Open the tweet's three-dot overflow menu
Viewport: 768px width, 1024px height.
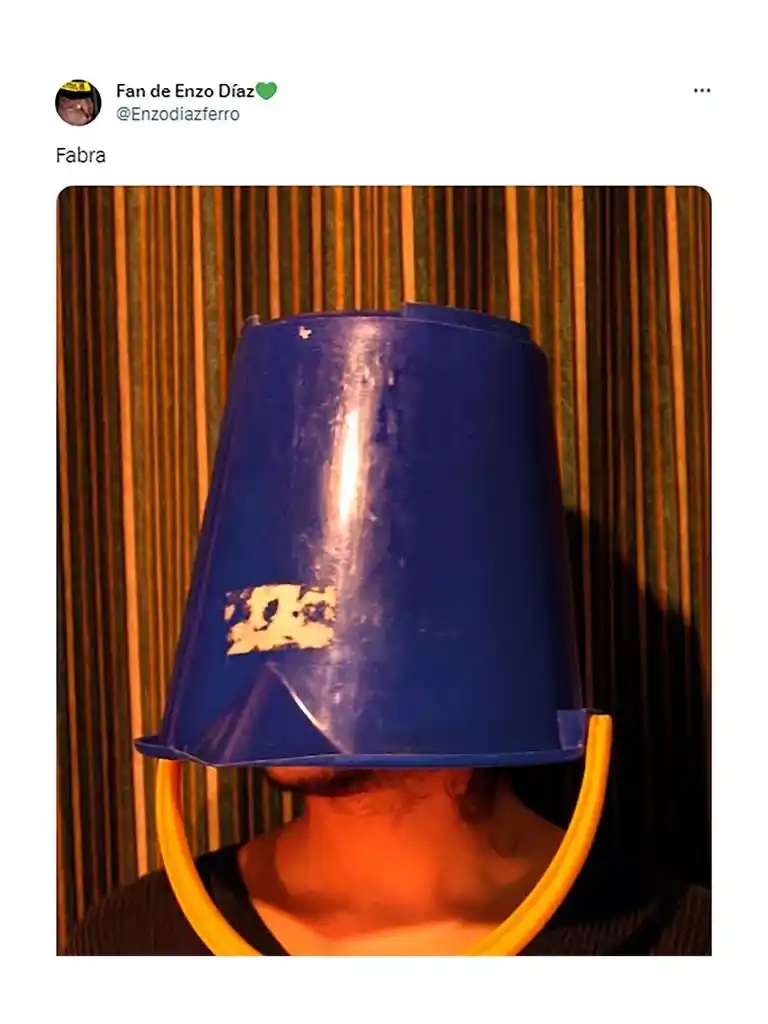click(702, 91)
